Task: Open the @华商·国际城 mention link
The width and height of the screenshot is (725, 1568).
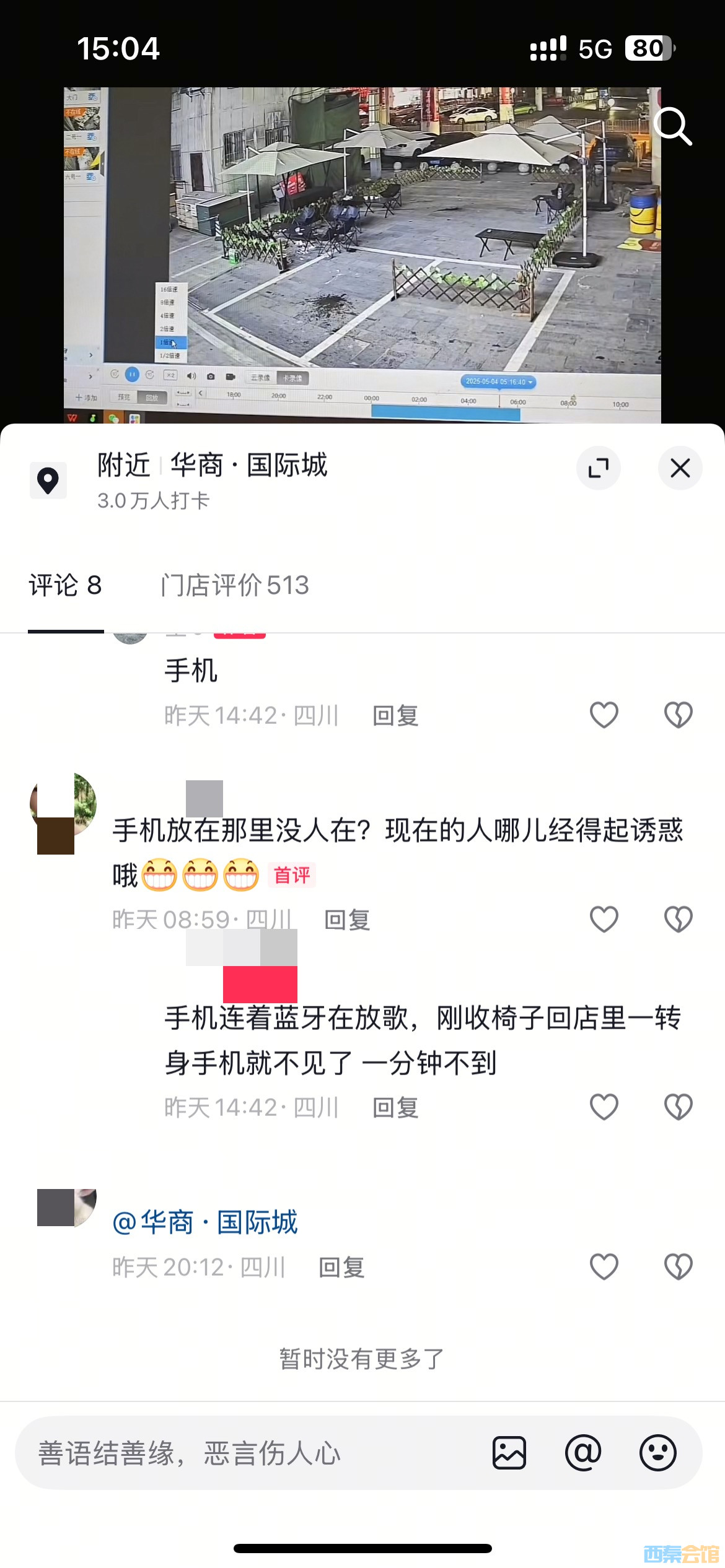Action: [205, 1222]
